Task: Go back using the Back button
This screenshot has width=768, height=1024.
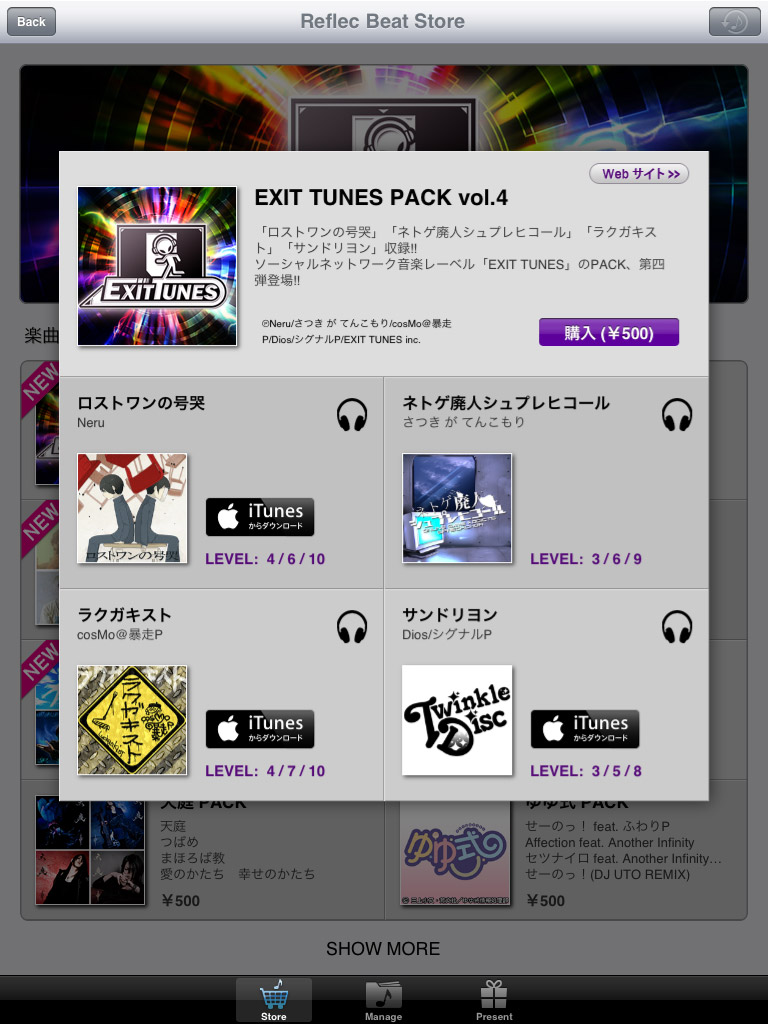Action: [31, 21]
